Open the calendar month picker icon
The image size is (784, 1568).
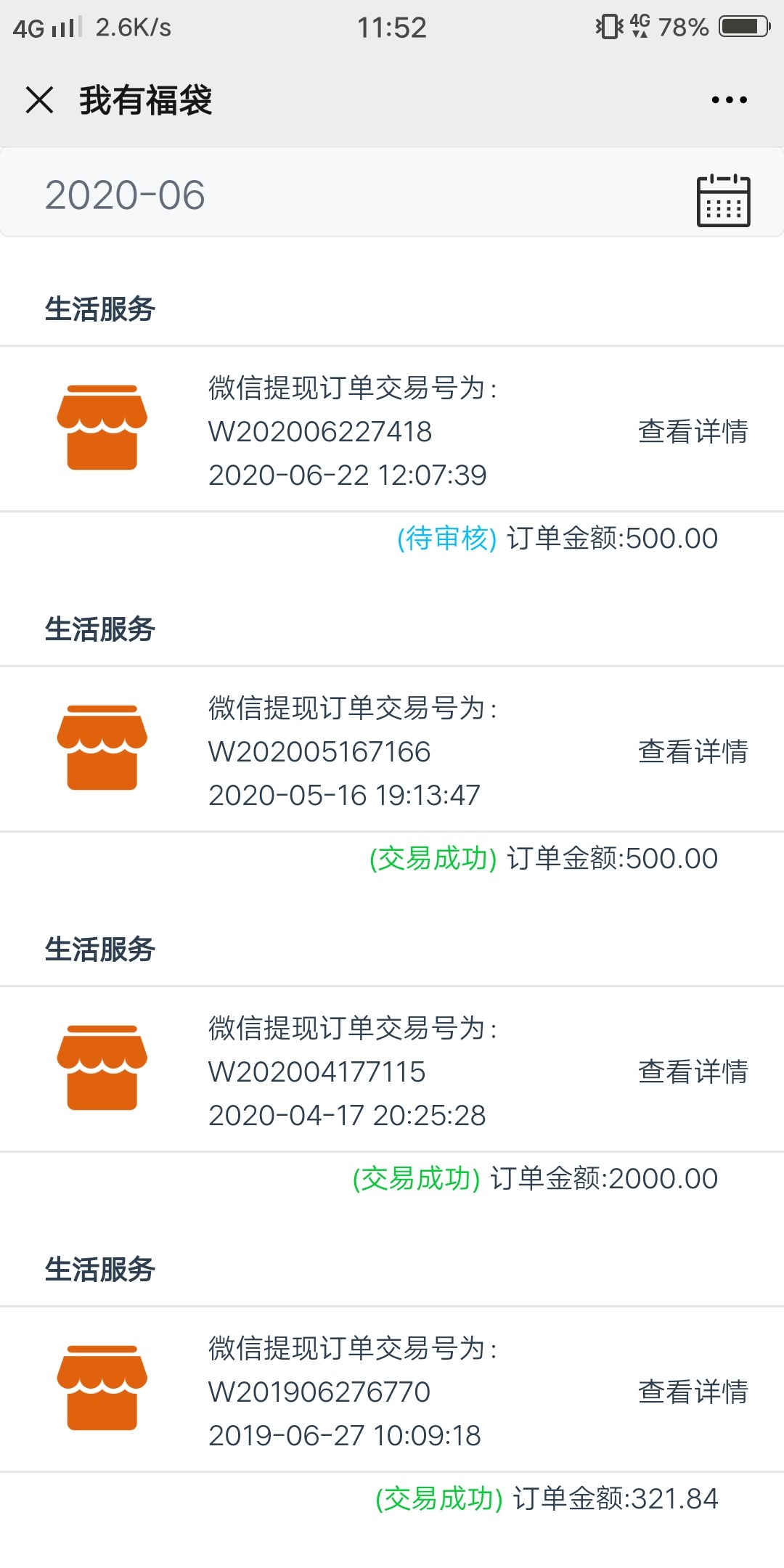click(723, 200)
